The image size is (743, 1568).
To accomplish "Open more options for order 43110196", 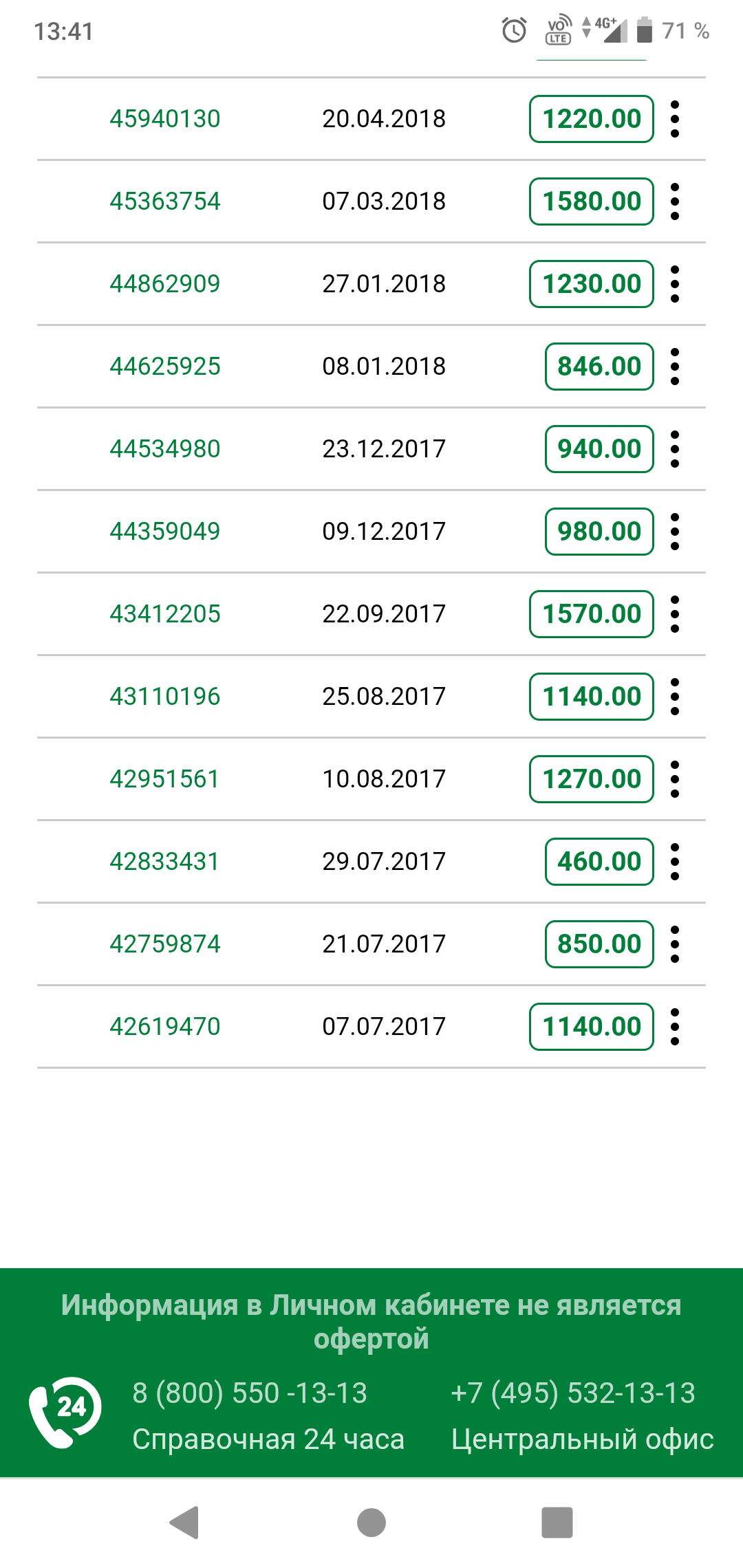I will tap(675, 697).
